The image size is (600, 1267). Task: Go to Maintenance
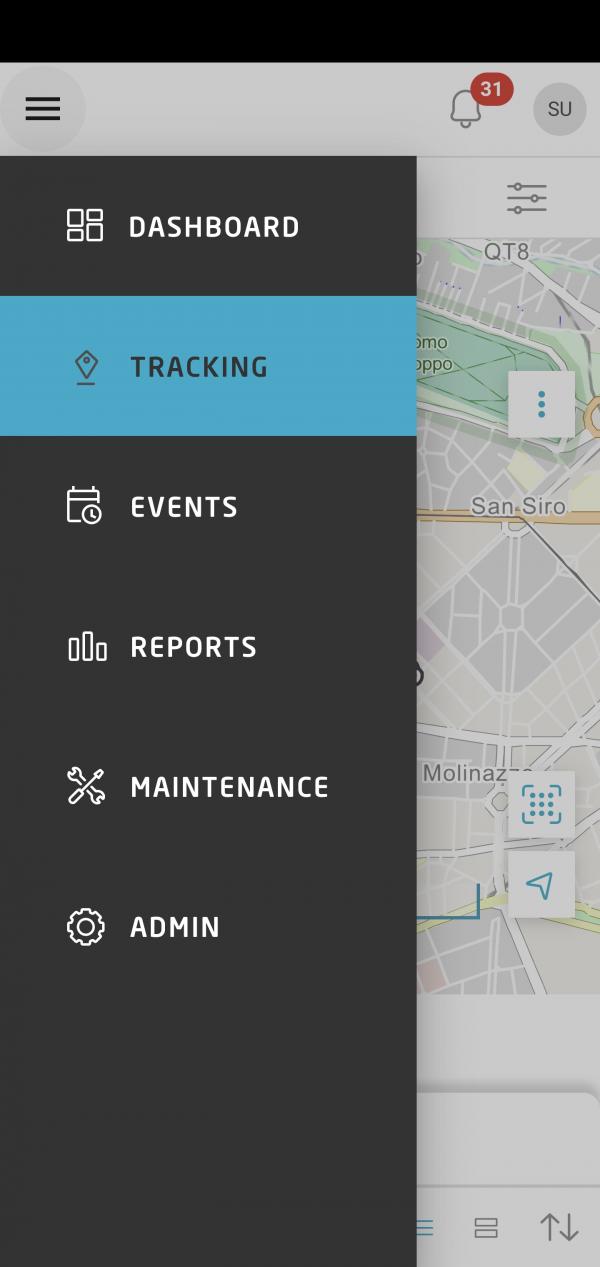pyautogui.click(x=208, y=786)
